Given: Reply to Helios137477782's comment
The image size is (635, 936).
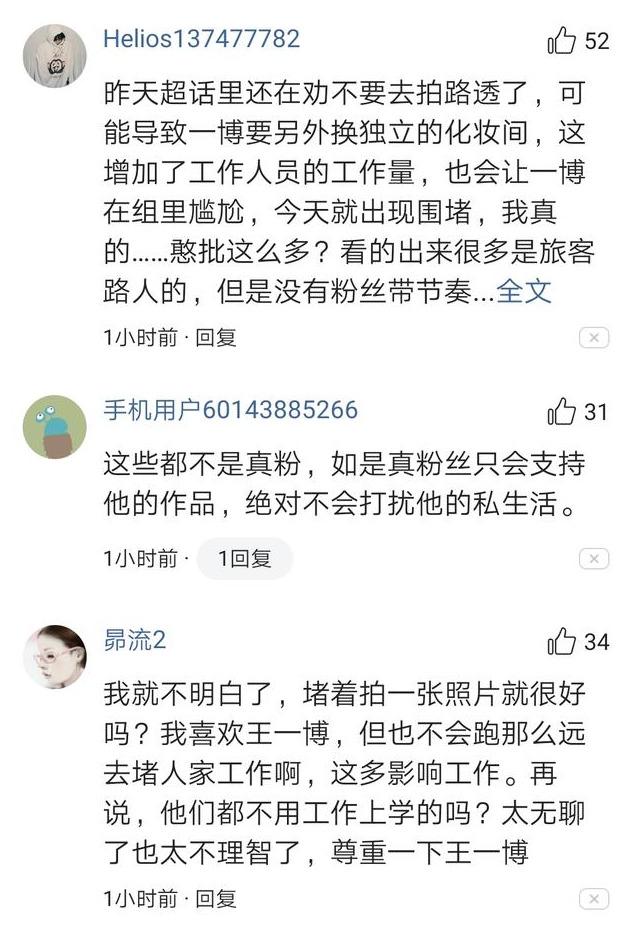Looking at the screenshot, I should pos(215,338).
